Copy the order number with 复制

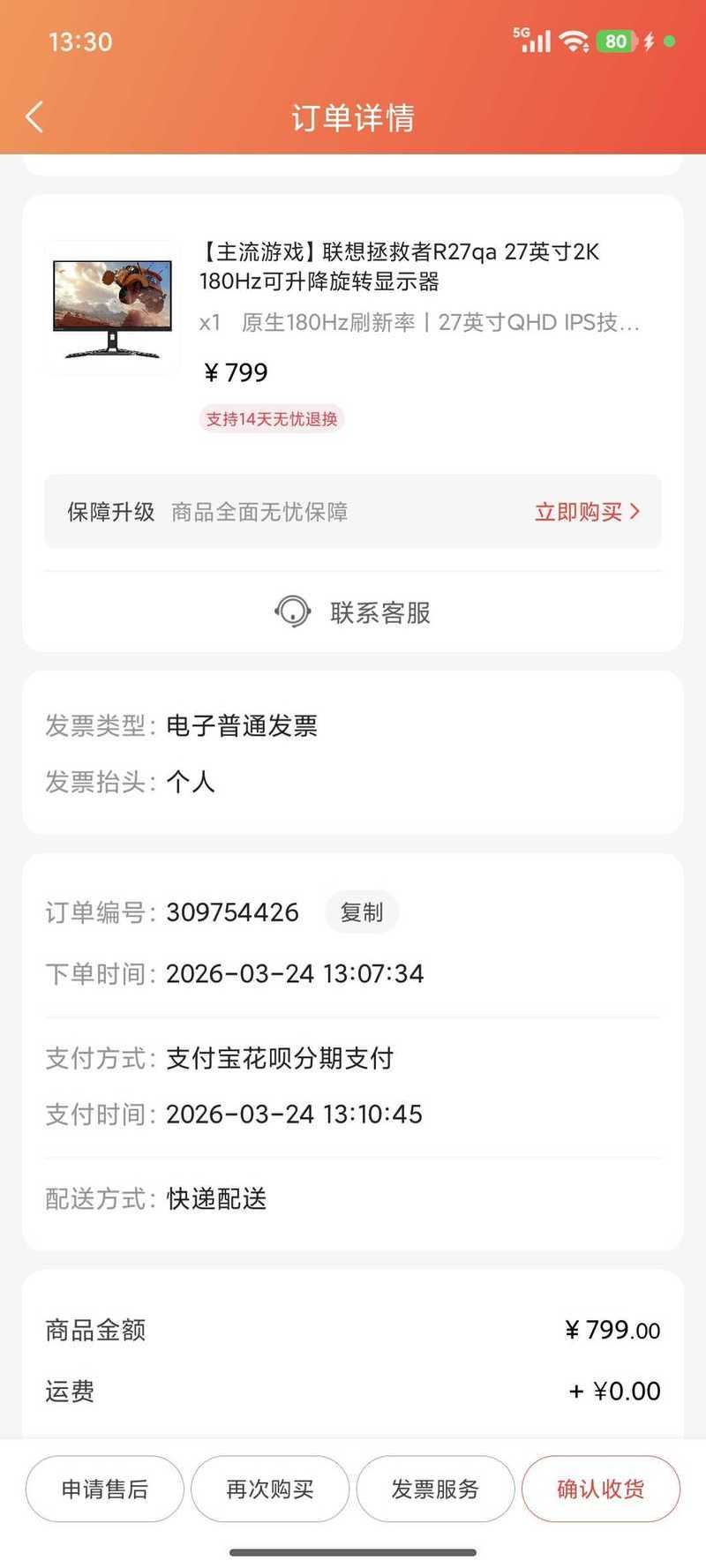(362, 912)
